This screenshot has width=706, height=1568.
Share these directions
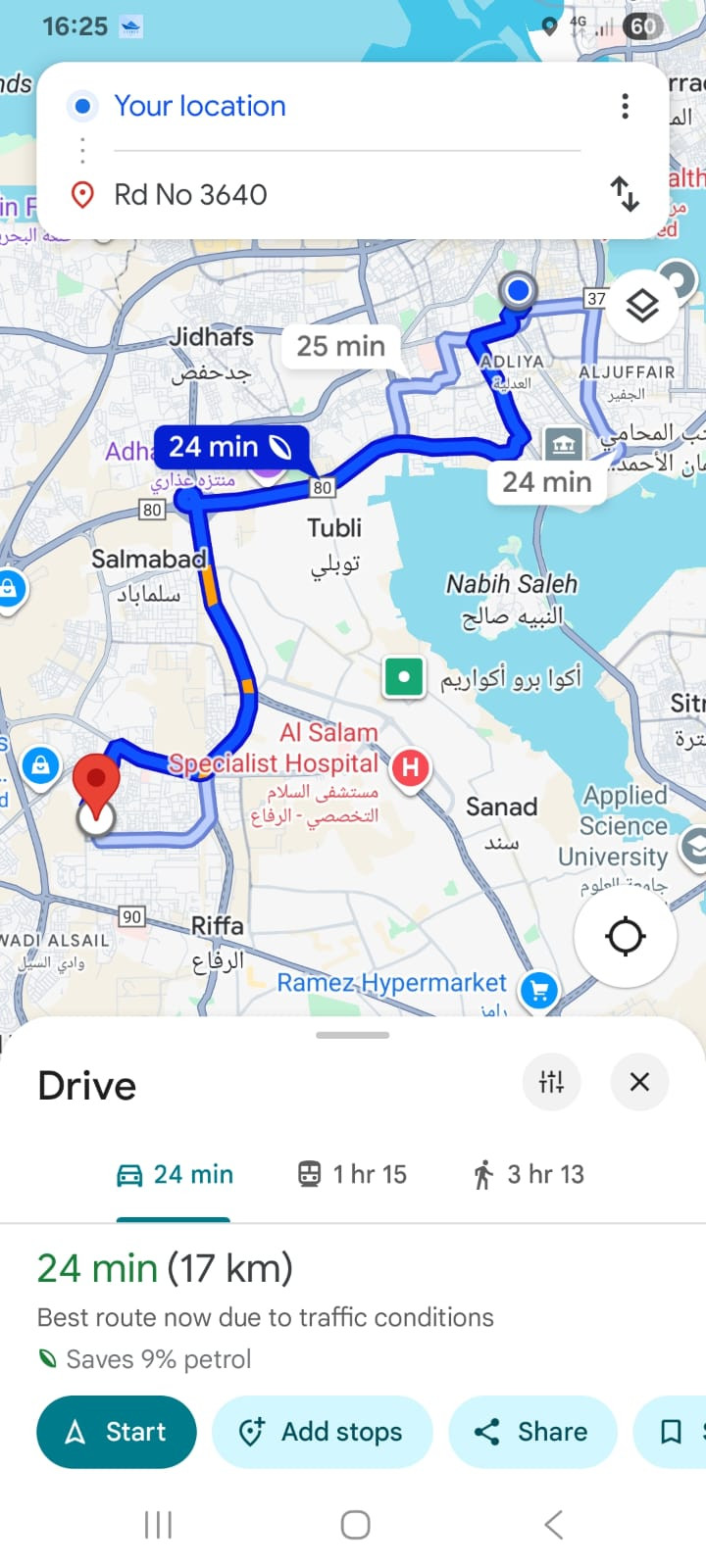tap(532, 1432)
